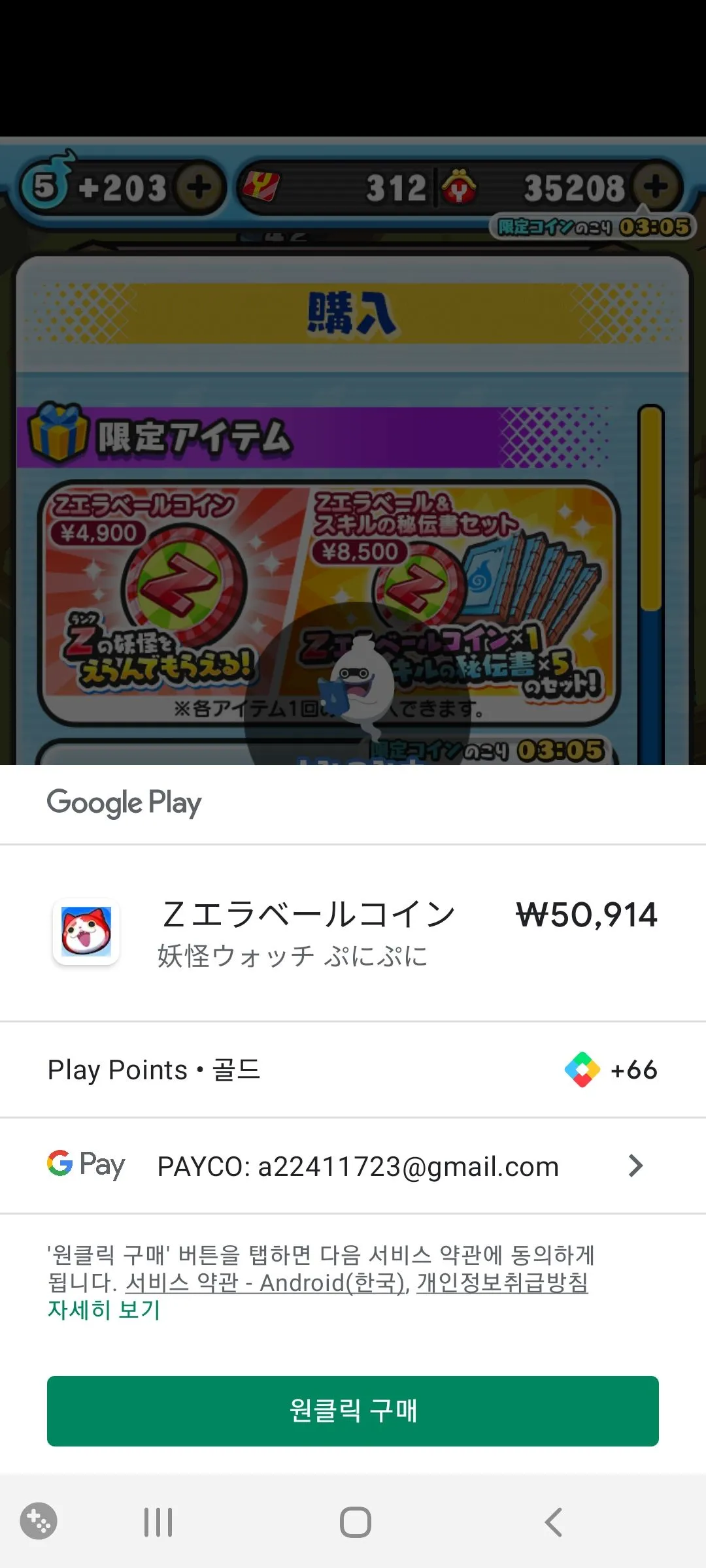Open the 개인정보취급방침 privacy policy link

point(502,1282)
